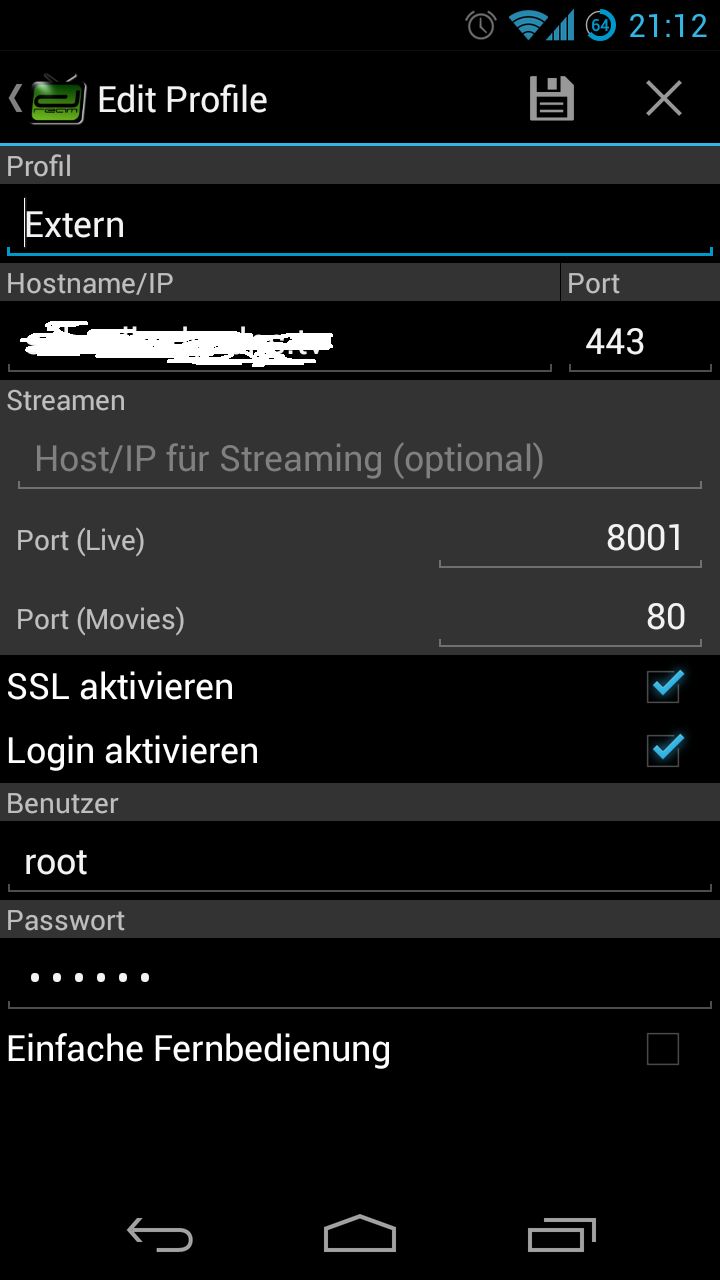
Task: Close Edit Profile with the X
Action: (663, 99)
